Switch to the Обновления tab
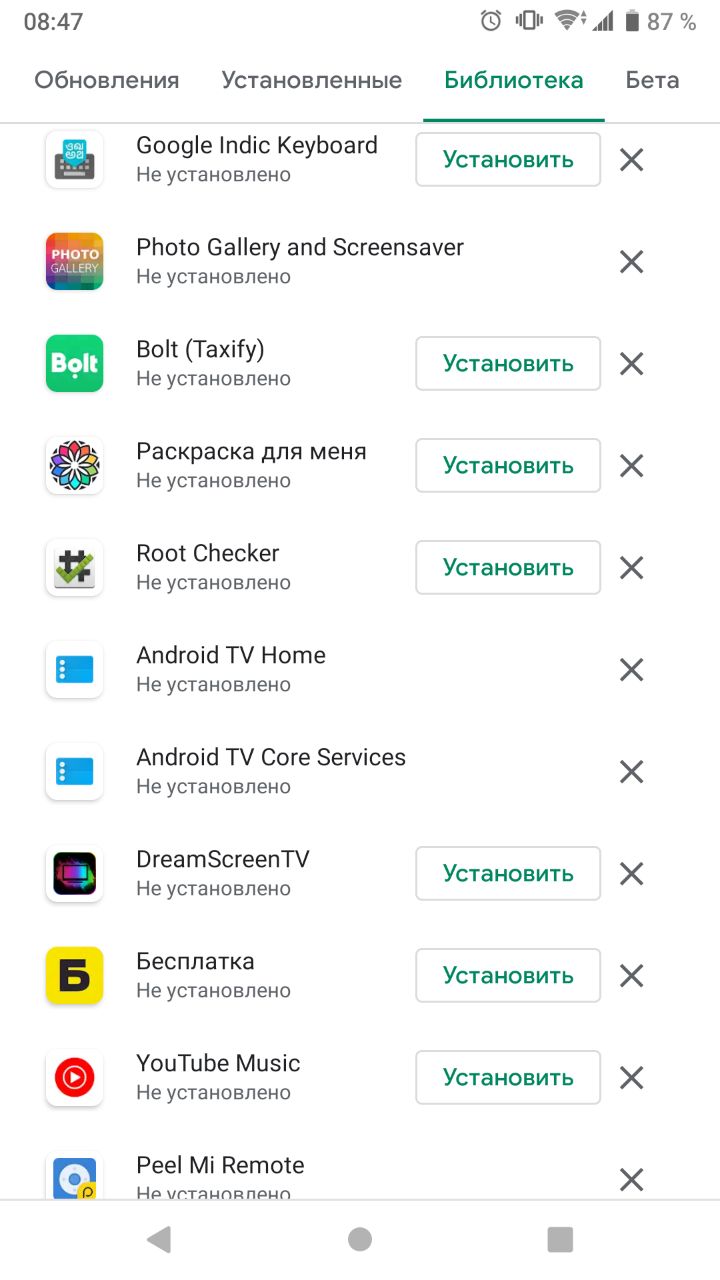Viewport: 720px width, 1280px height. click(107, 80)
